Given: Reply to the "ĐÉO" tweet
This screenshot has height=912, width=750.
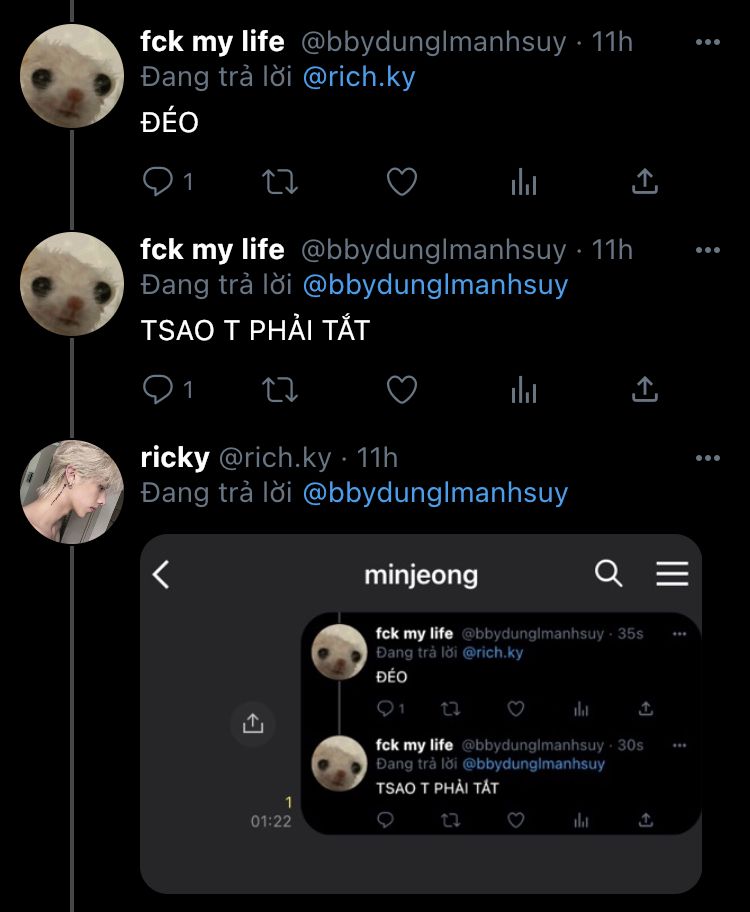Looking at the screenshot, I should click(x=158, y=181).
